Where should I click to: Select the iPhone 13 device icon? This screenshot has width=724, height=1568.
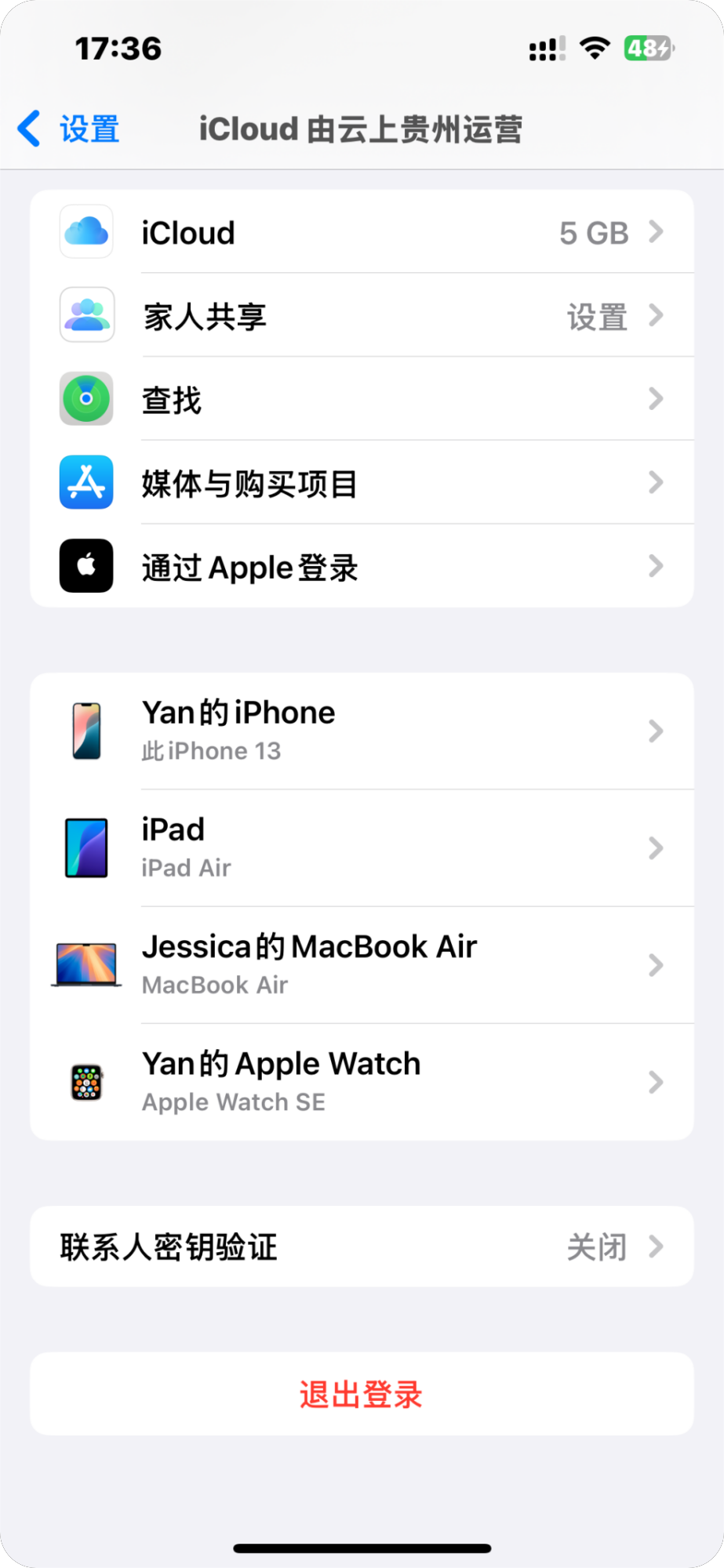pyautogui.click(x=85, y=730)
